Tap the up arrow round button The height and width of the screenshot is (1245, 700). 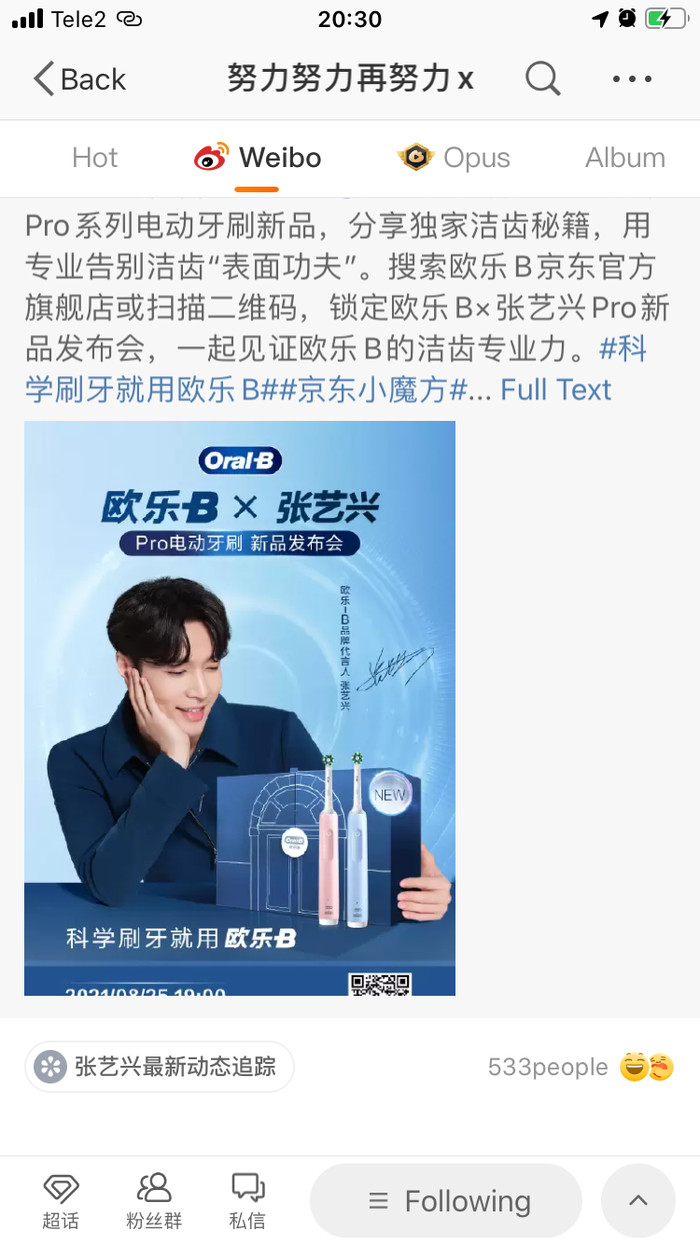(x=638, y=1201)
